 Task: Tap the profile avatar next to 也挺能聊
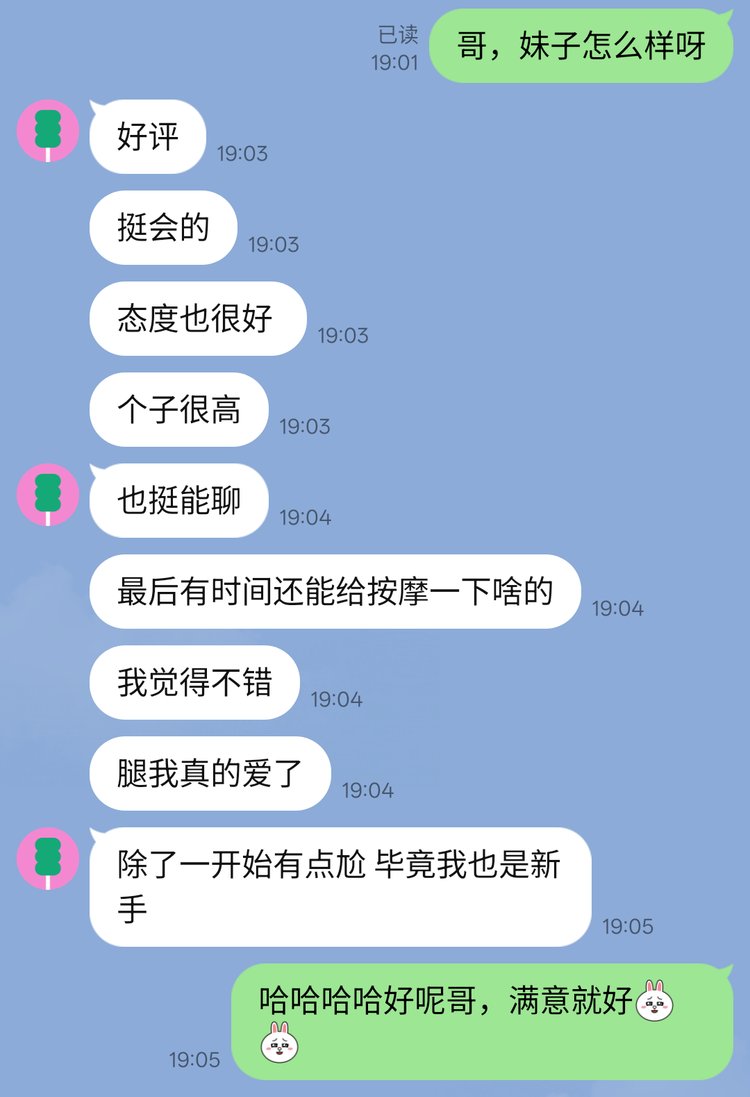point(48,495)
